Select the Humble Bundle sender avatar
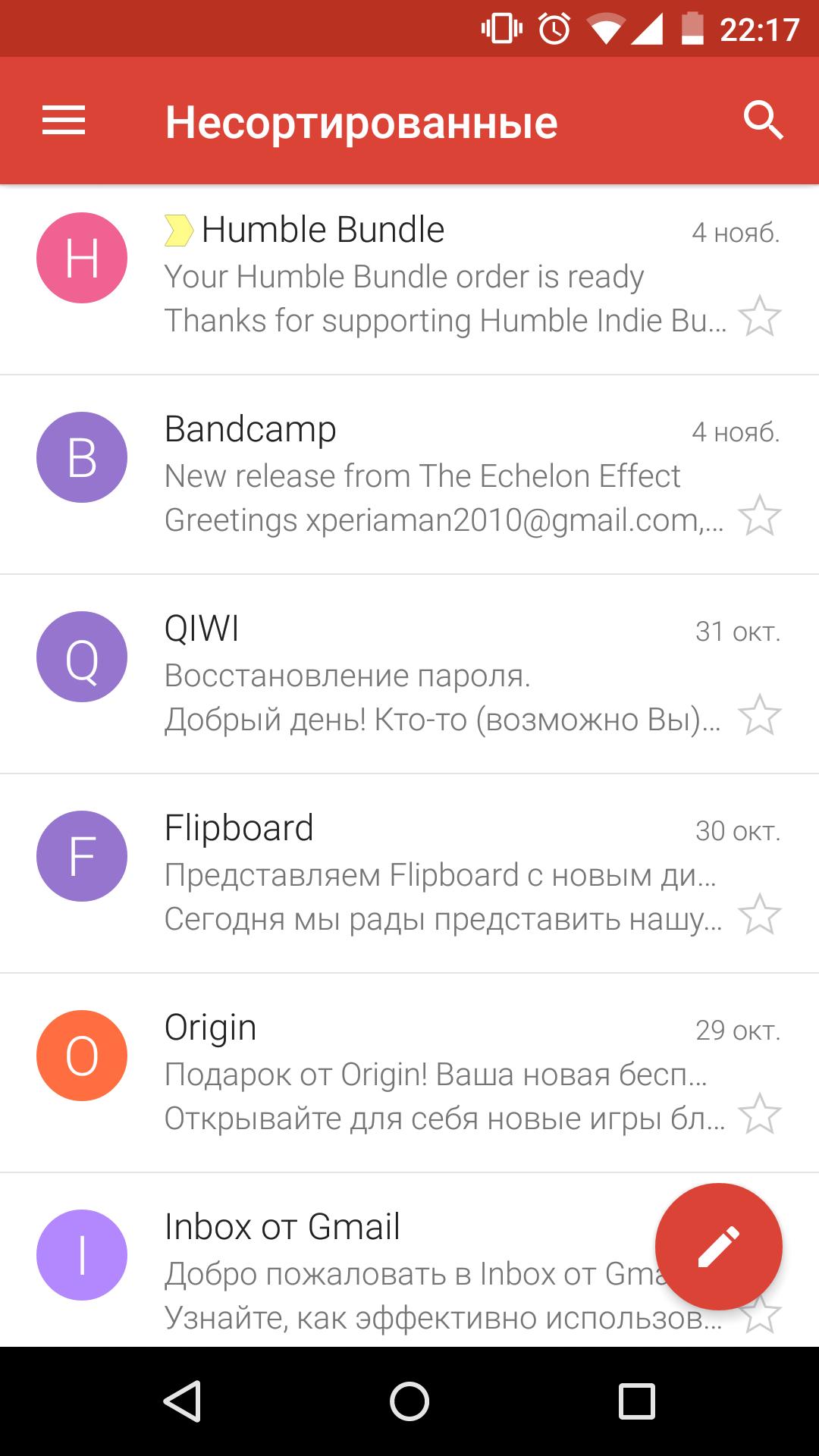This screenshot has width=819, height=1456. coord(82,258)
